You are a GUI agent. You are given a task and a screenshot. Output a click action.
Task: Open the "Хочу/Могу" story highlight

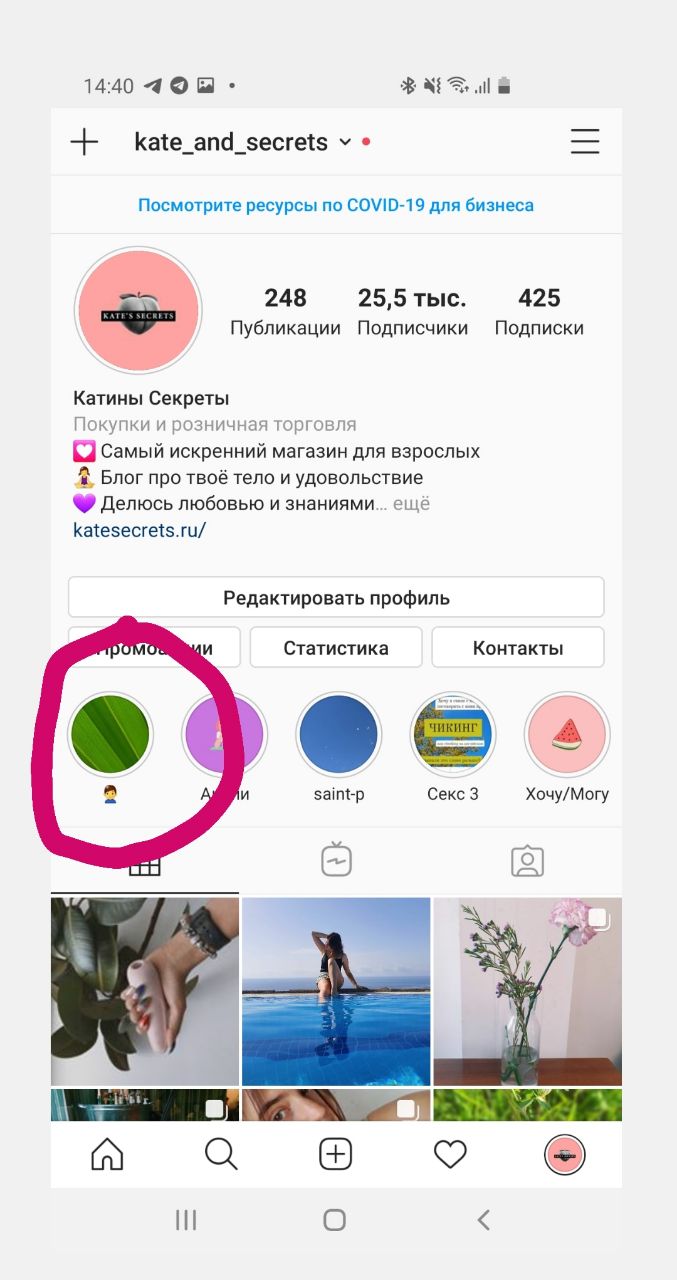pyautogui.click(x=567, y=735)
